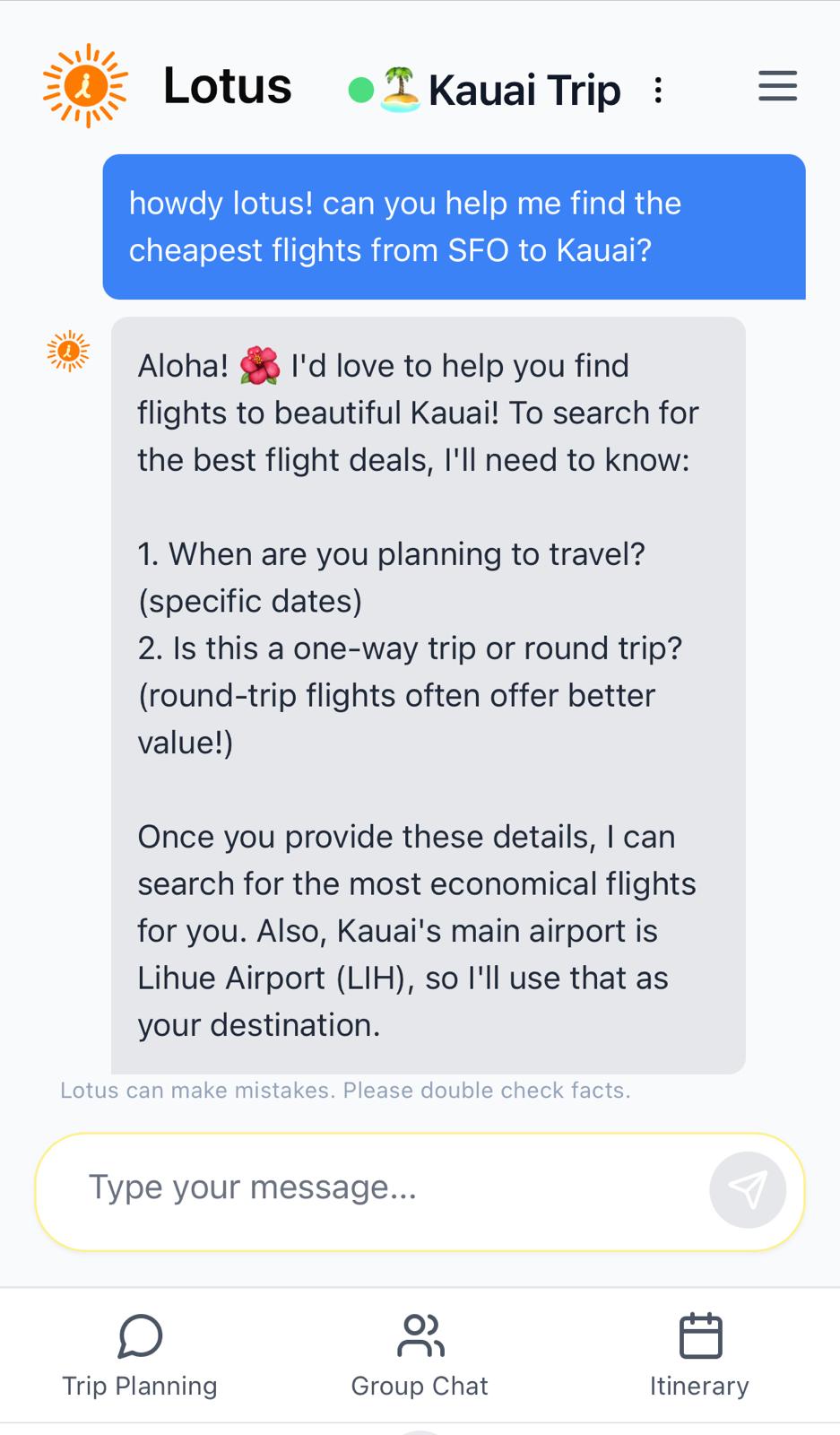Image resolution: width=840 pixels, height=1435 pixels.
Task: Click the Lotus sun logo
Action: click(x=84, y=86)
